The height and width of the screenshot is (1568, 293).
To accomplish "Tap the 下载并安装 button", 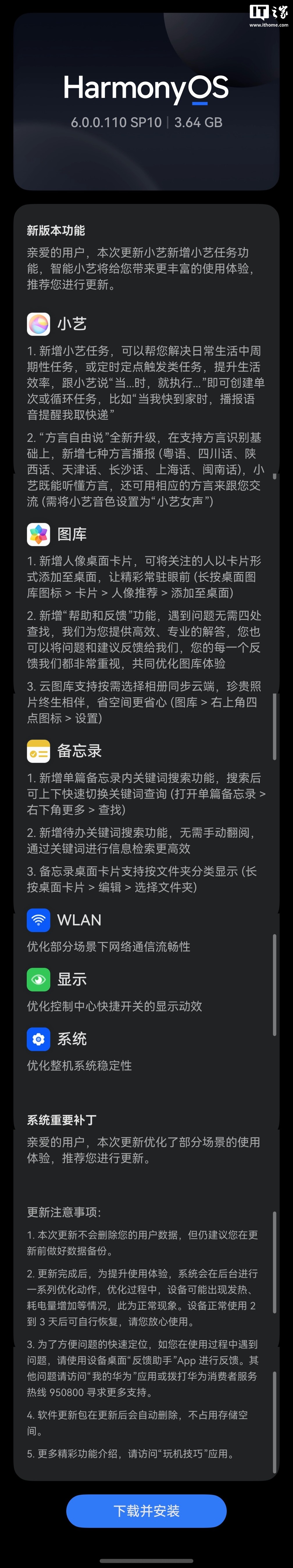I will (x=146, y=1510).
